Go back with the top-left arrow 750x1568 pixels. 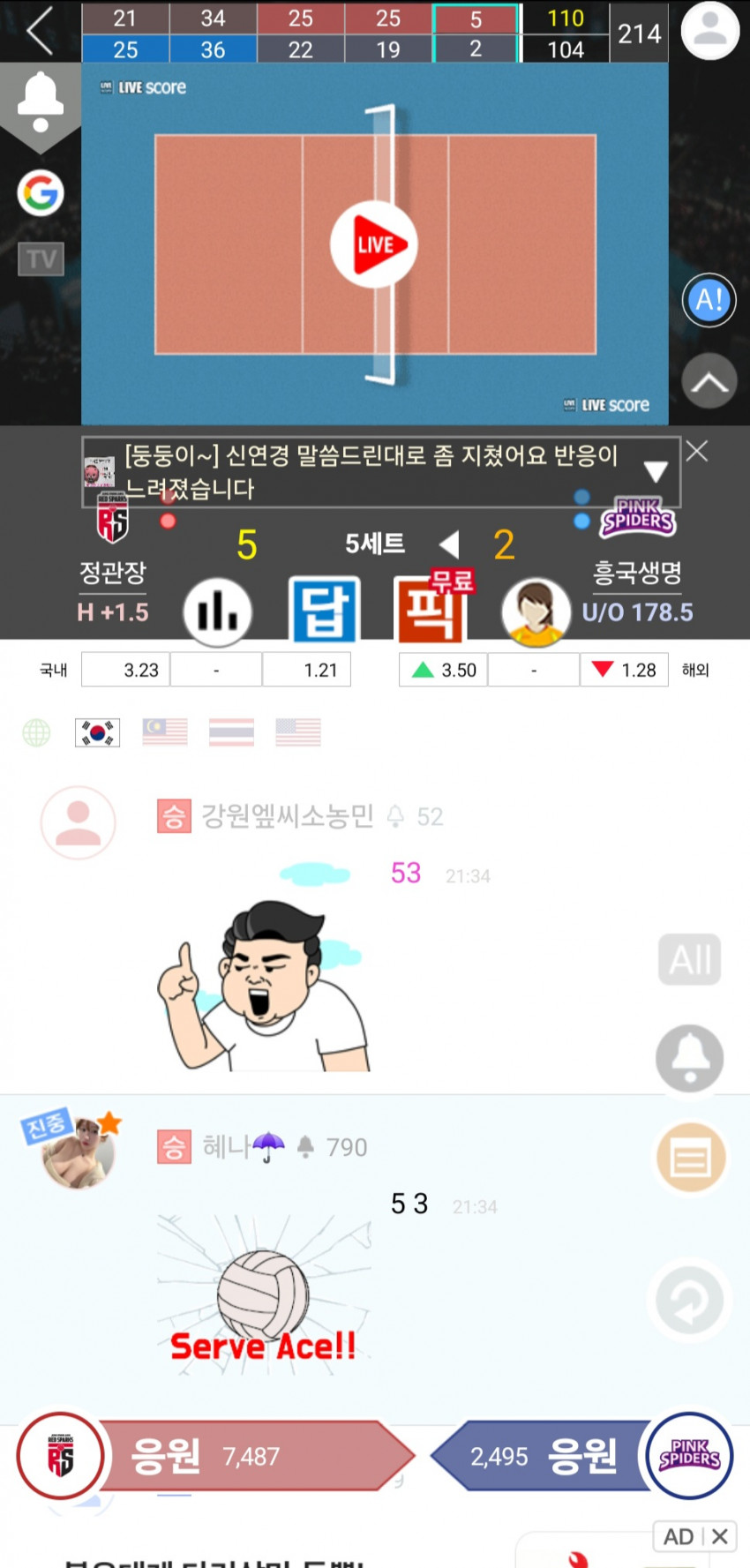pyautogui.click(x=40, y=31)
